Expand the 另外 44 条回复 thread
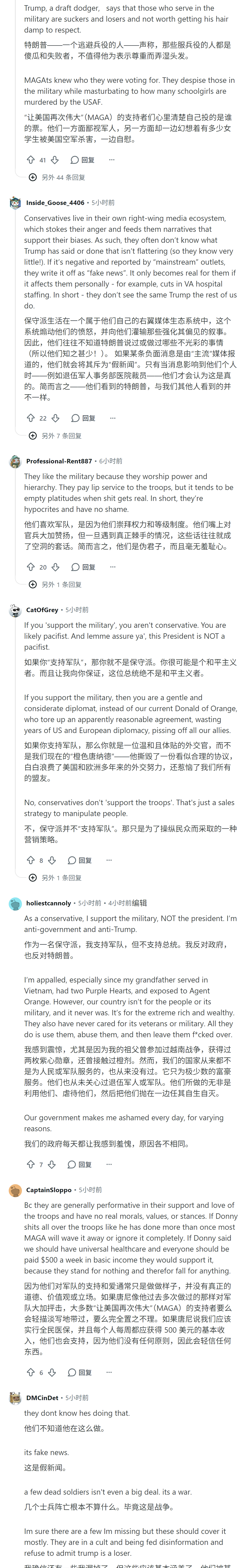Image resolution: width=244 pixels, height=1568 pixels. pyautogui.click(x=57, y=177)
